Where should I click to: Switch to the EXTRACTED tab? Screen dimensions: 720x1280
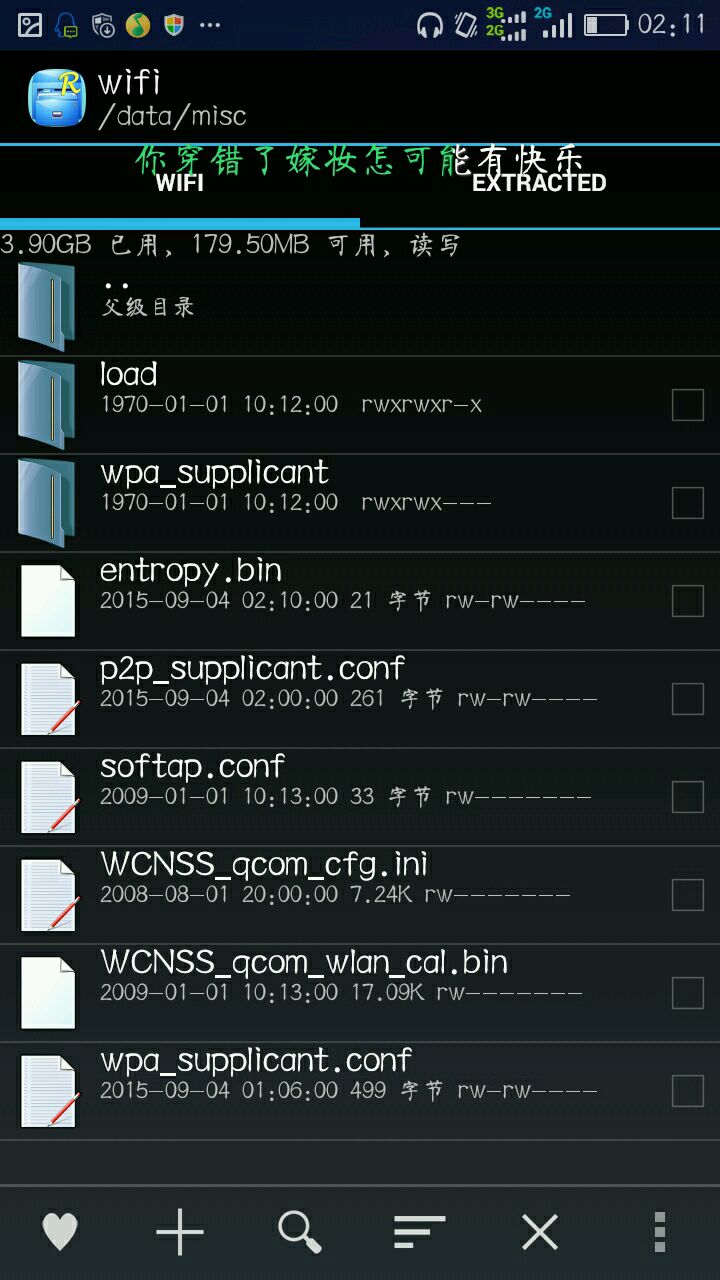coord(539,183)
